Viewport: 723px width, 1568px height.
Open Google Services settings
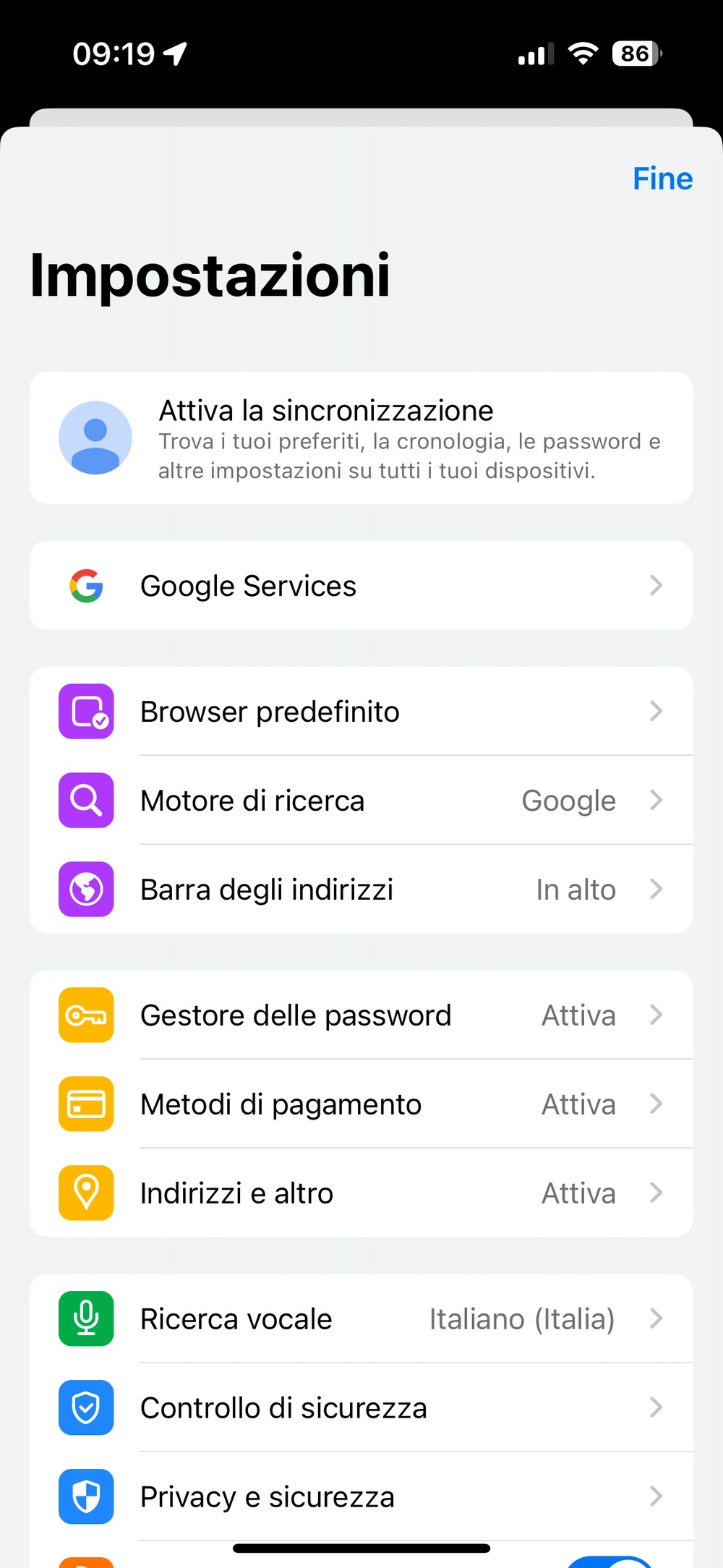(x=361, y=586)
